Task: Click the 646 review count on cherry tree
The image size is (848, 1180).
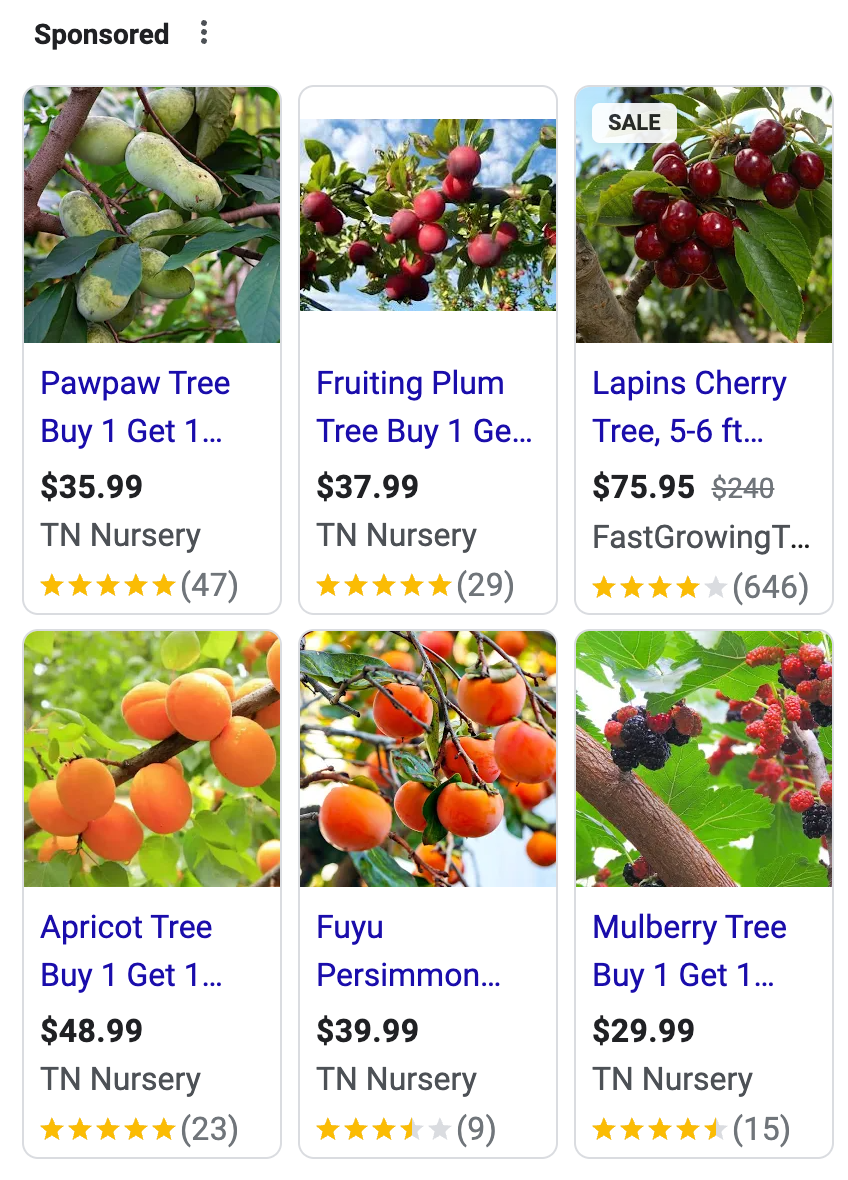Action: click(774, 588)
